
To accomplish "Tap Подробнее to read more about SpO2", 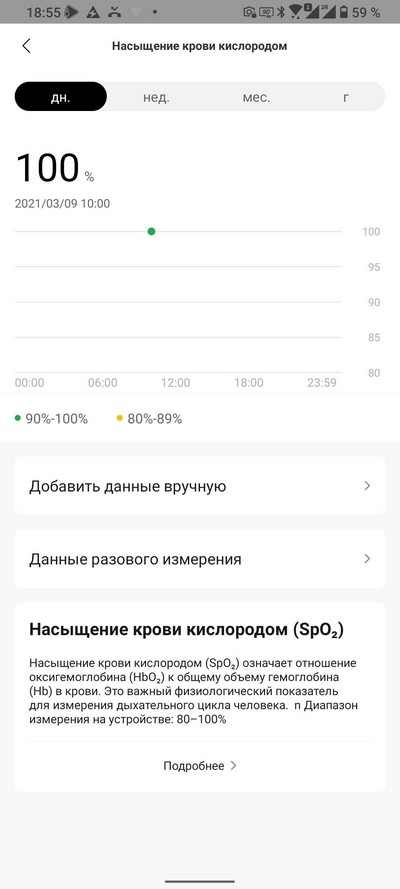I will point(200,765).
